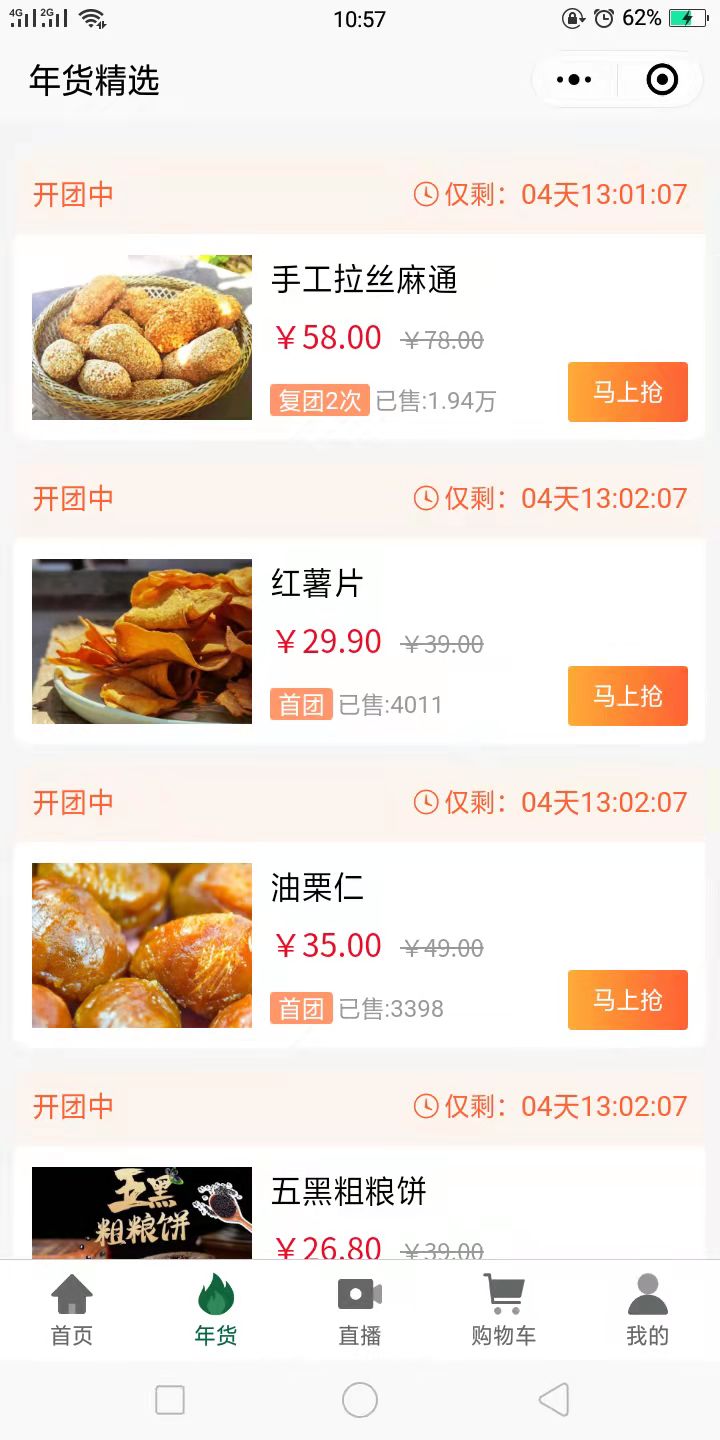The image size is (720, 1440).
Task: Close the mini program with the circle icon
Action: click(662, 80)
